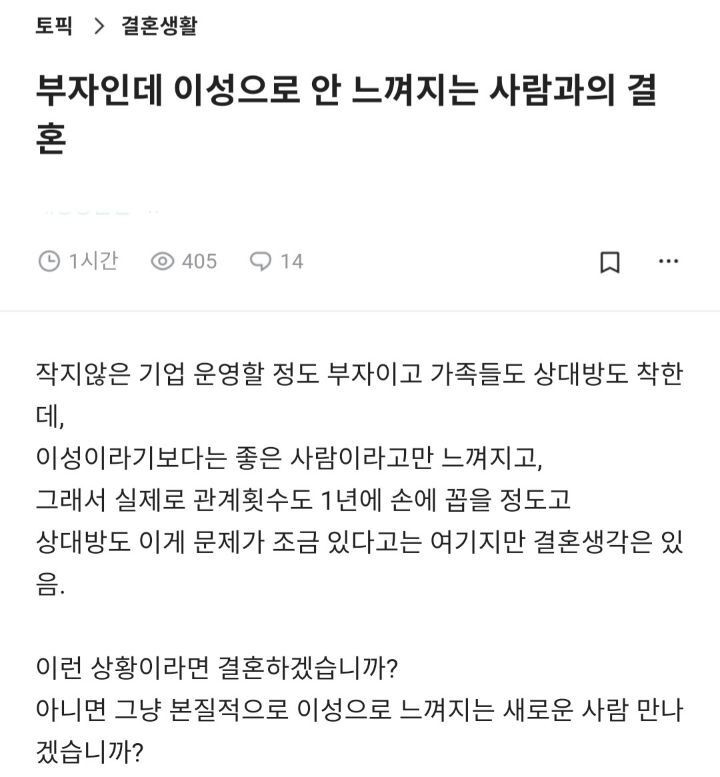Go to the 토픽 breadcrumb
Image resolution: width=720 pixels, height=777 pixels.
tap(53, 26)
